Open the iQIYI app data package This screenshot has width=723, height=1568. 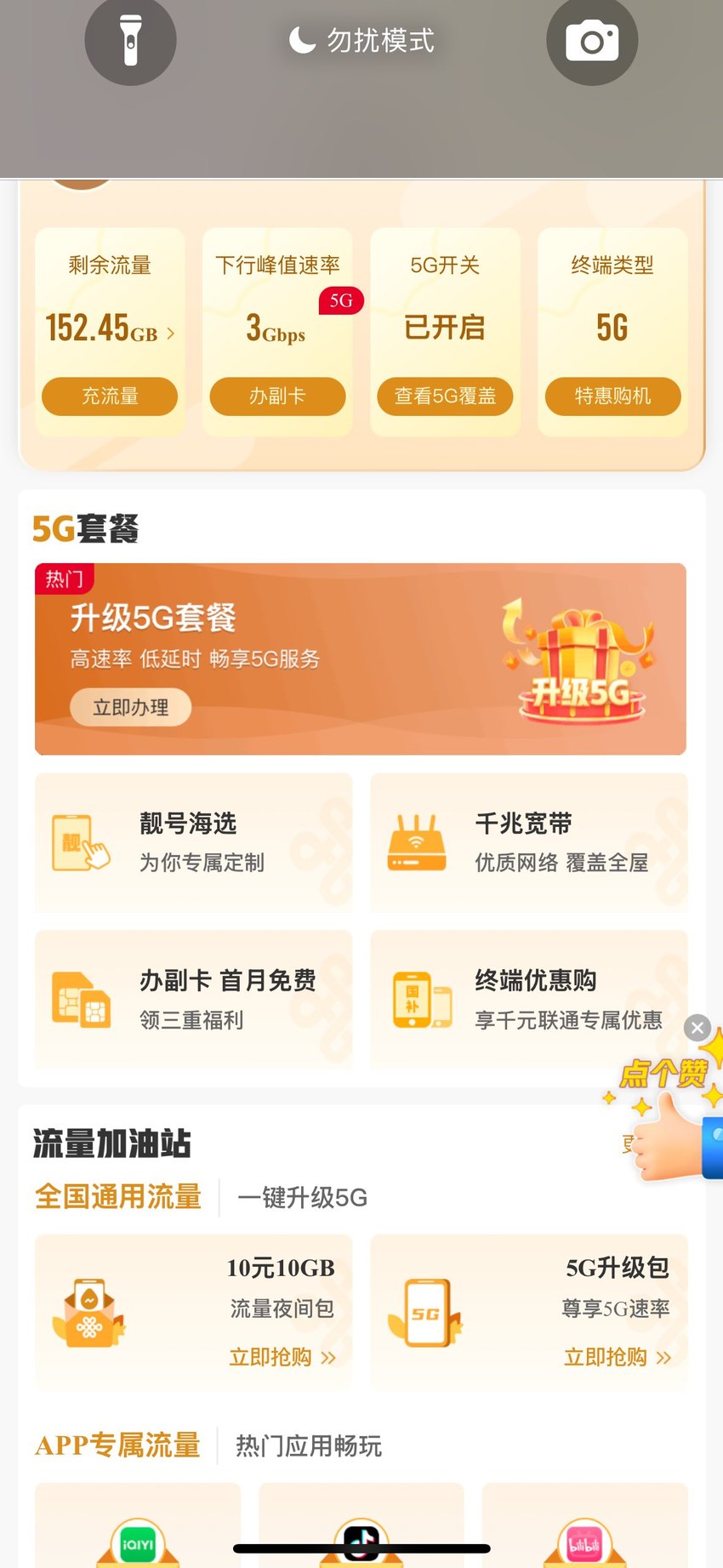click(x=138, y=1526)
